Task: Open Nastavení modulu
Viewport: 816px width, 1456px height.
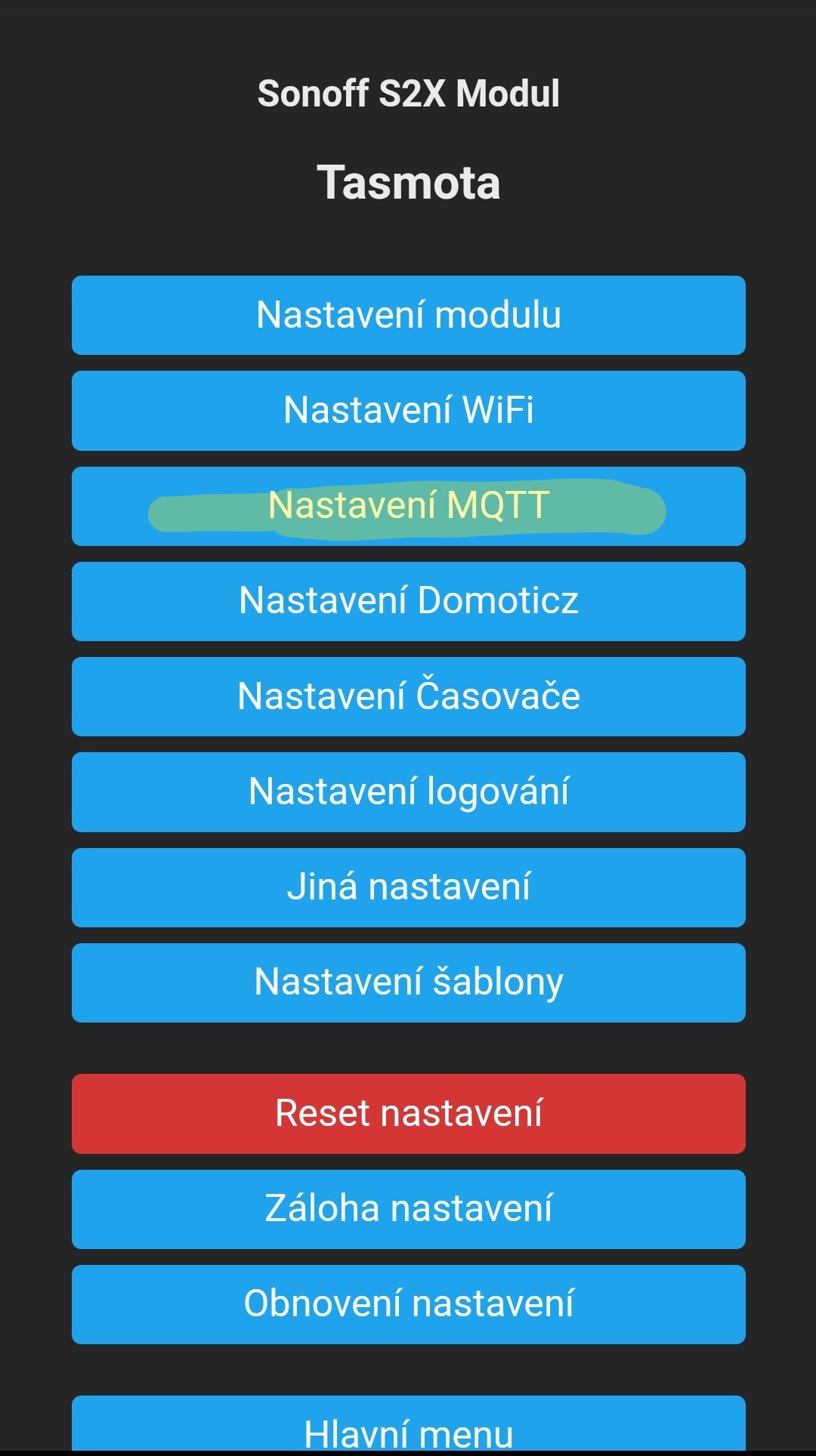Action: 408,315
